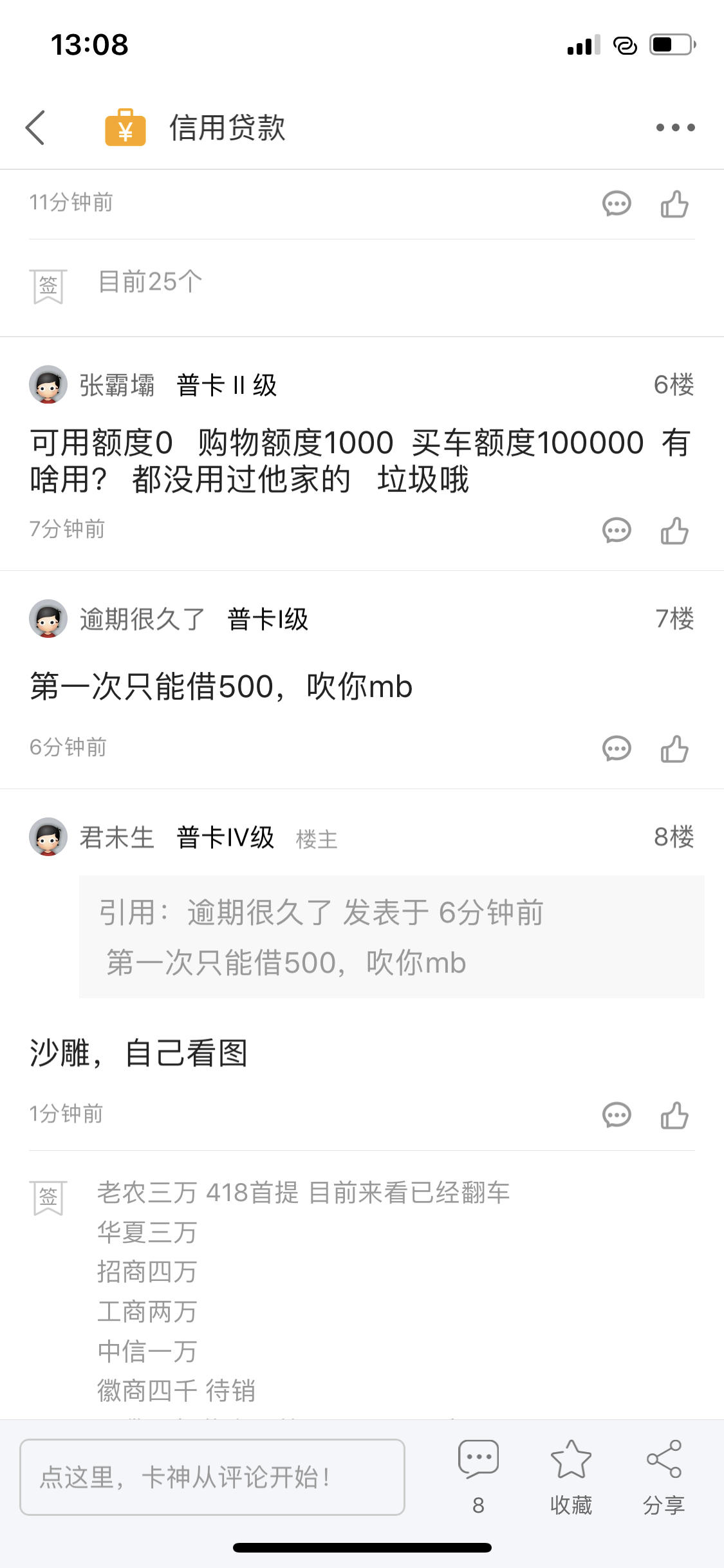This screenshot has height=1568, width=724.
Task: Open 君未生's profile avatar
Action: [48, 837]
